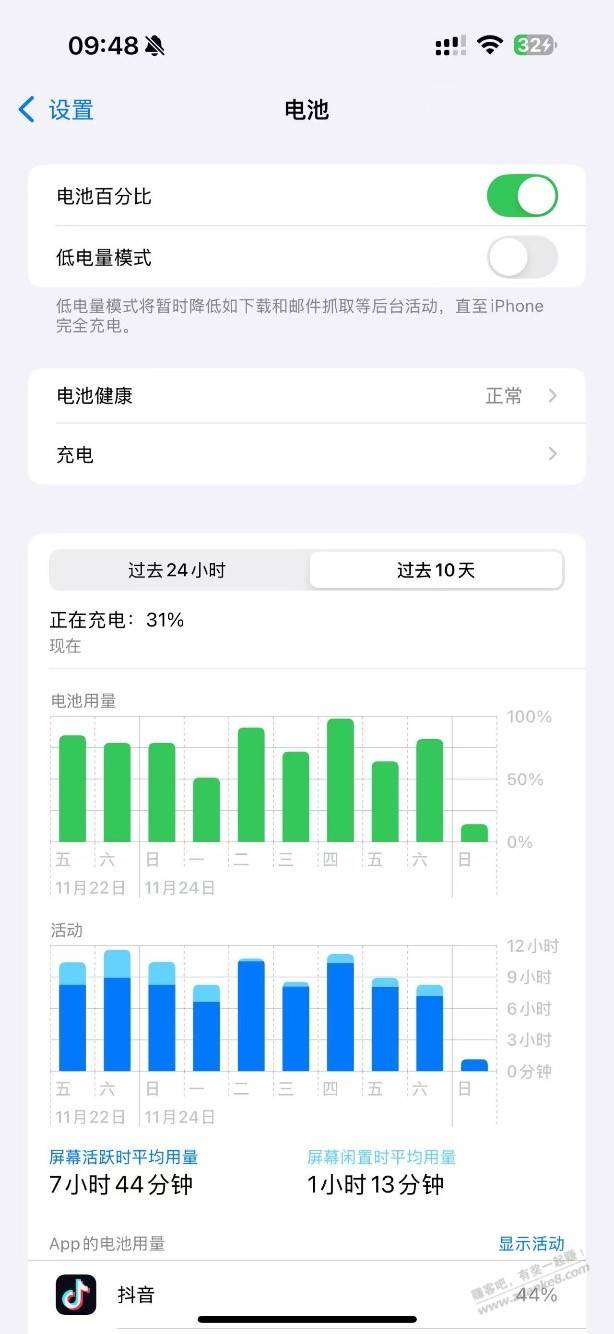Select the 过去10天 segment
This screenshot has height=1334, width=614.
tap(436, 571)
